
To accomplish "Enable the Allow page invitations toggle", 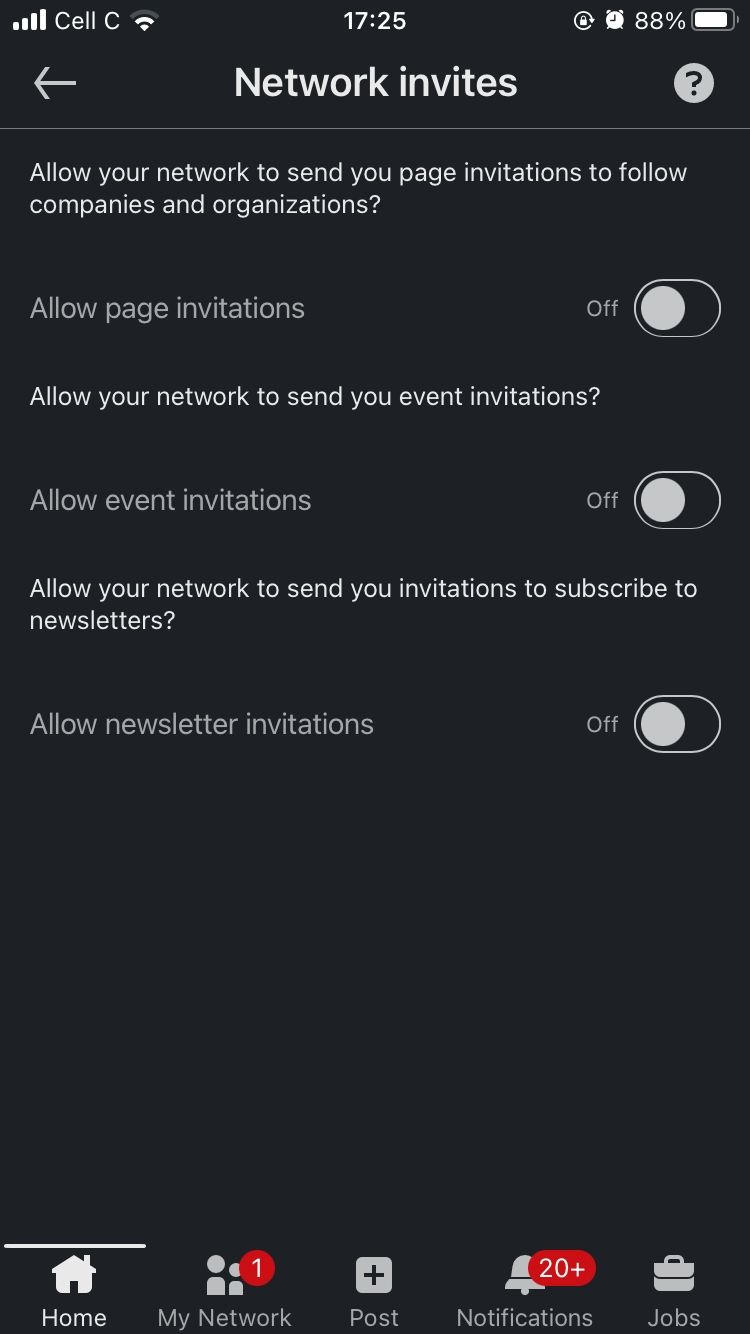I will [x=676, y=308].
